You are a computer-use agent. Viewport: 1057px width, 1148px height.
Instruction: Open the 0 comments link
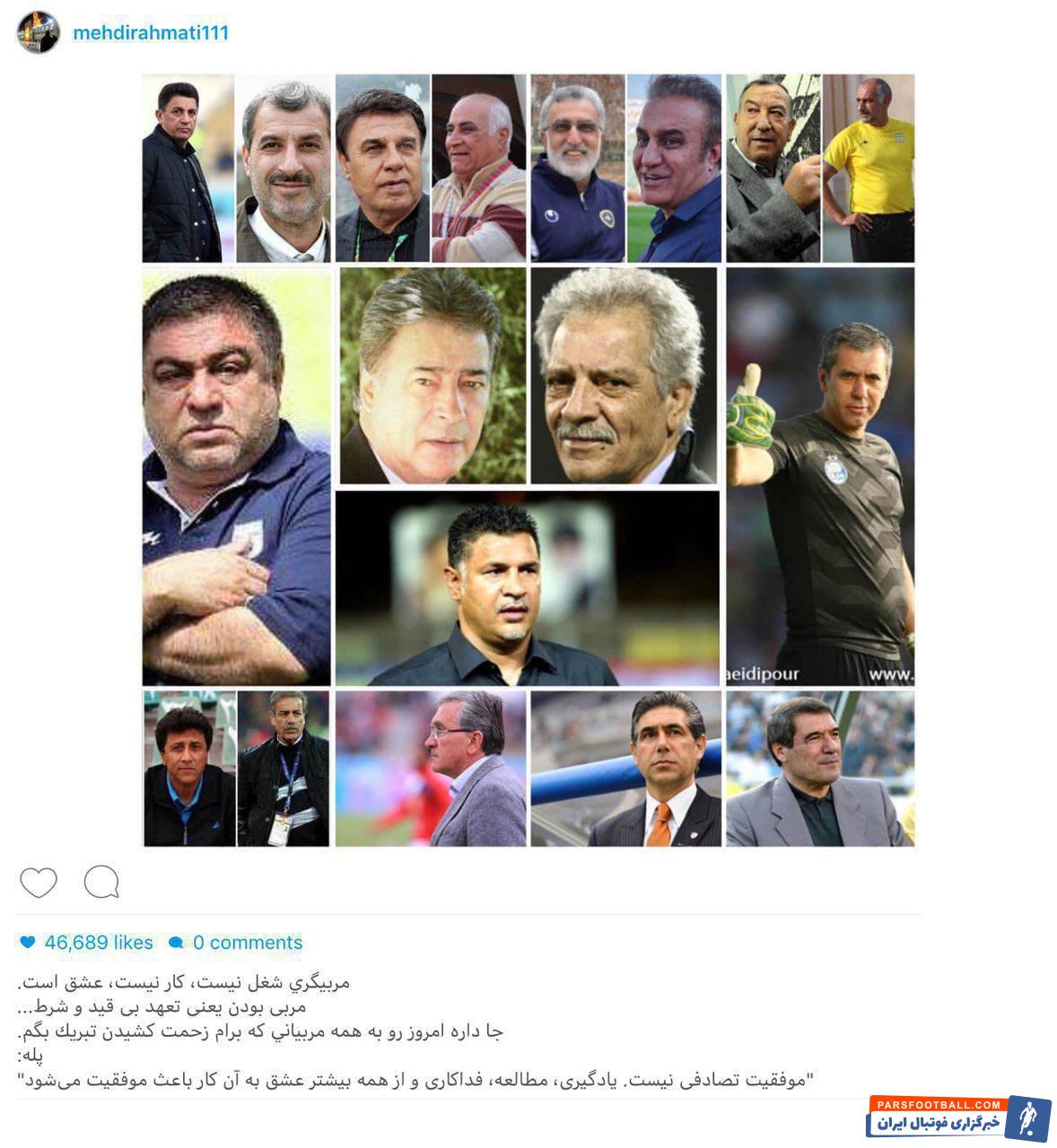click(x=246, y=943)
